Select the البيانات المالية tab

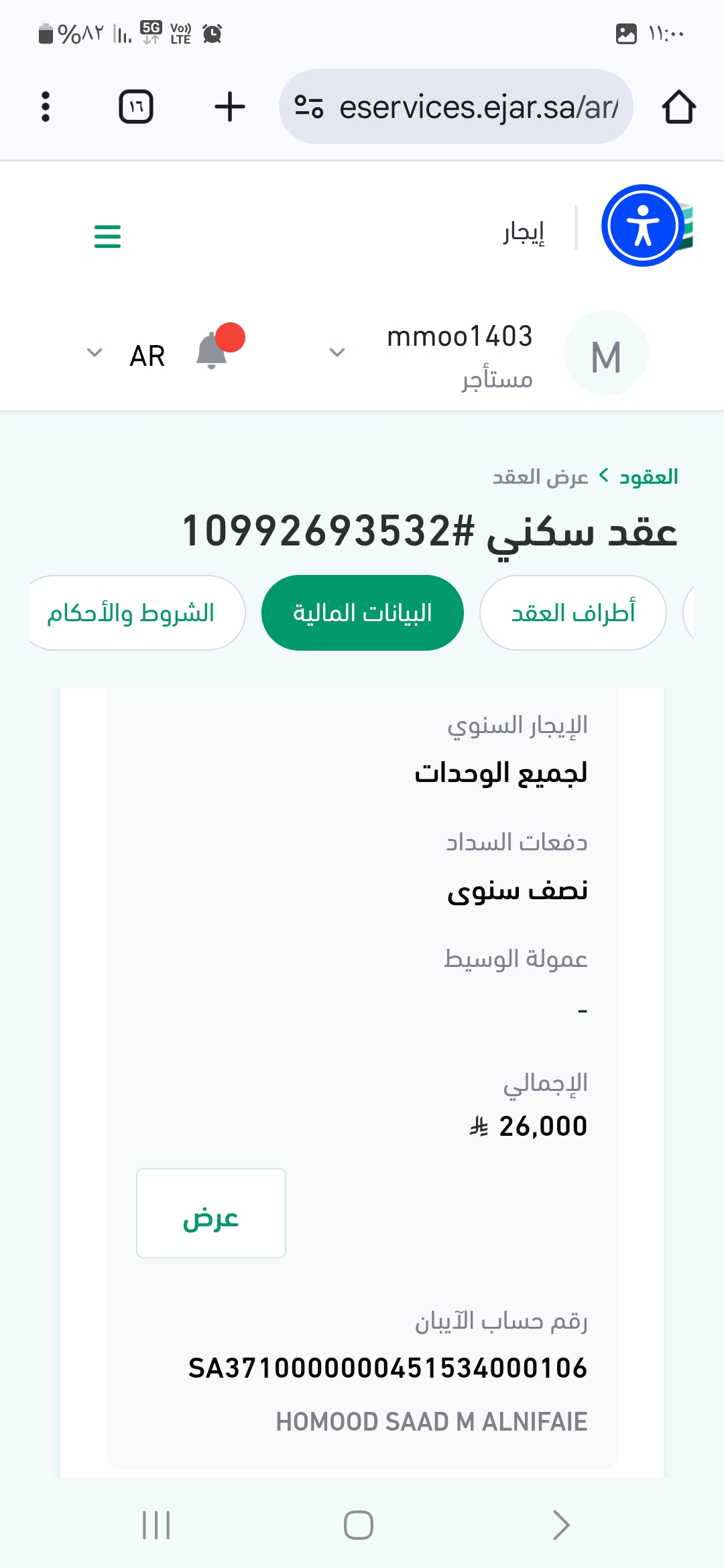(x=362, y=613)
